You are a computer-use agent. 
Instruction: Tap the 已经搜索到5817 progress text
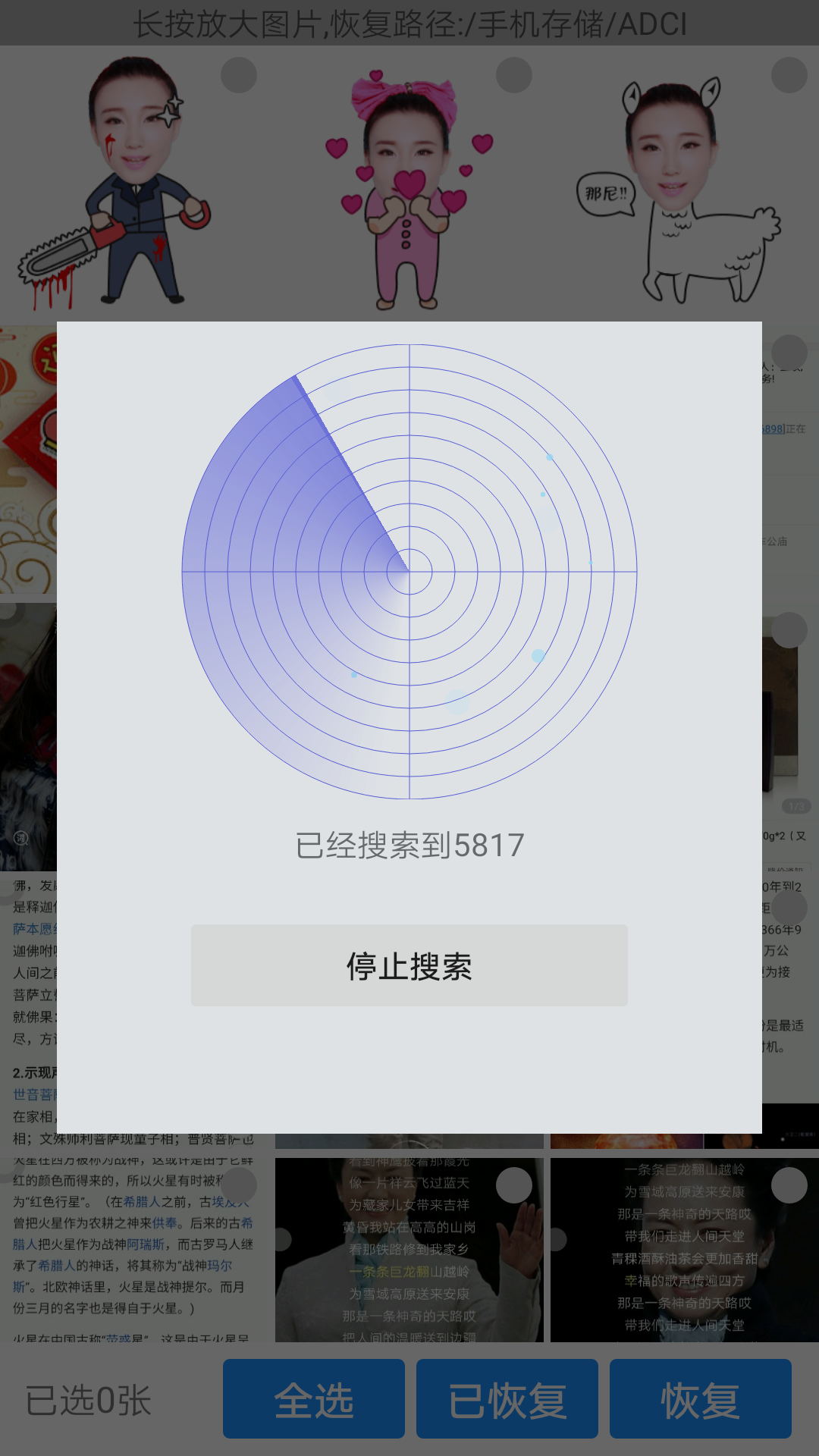coord(409,844)
